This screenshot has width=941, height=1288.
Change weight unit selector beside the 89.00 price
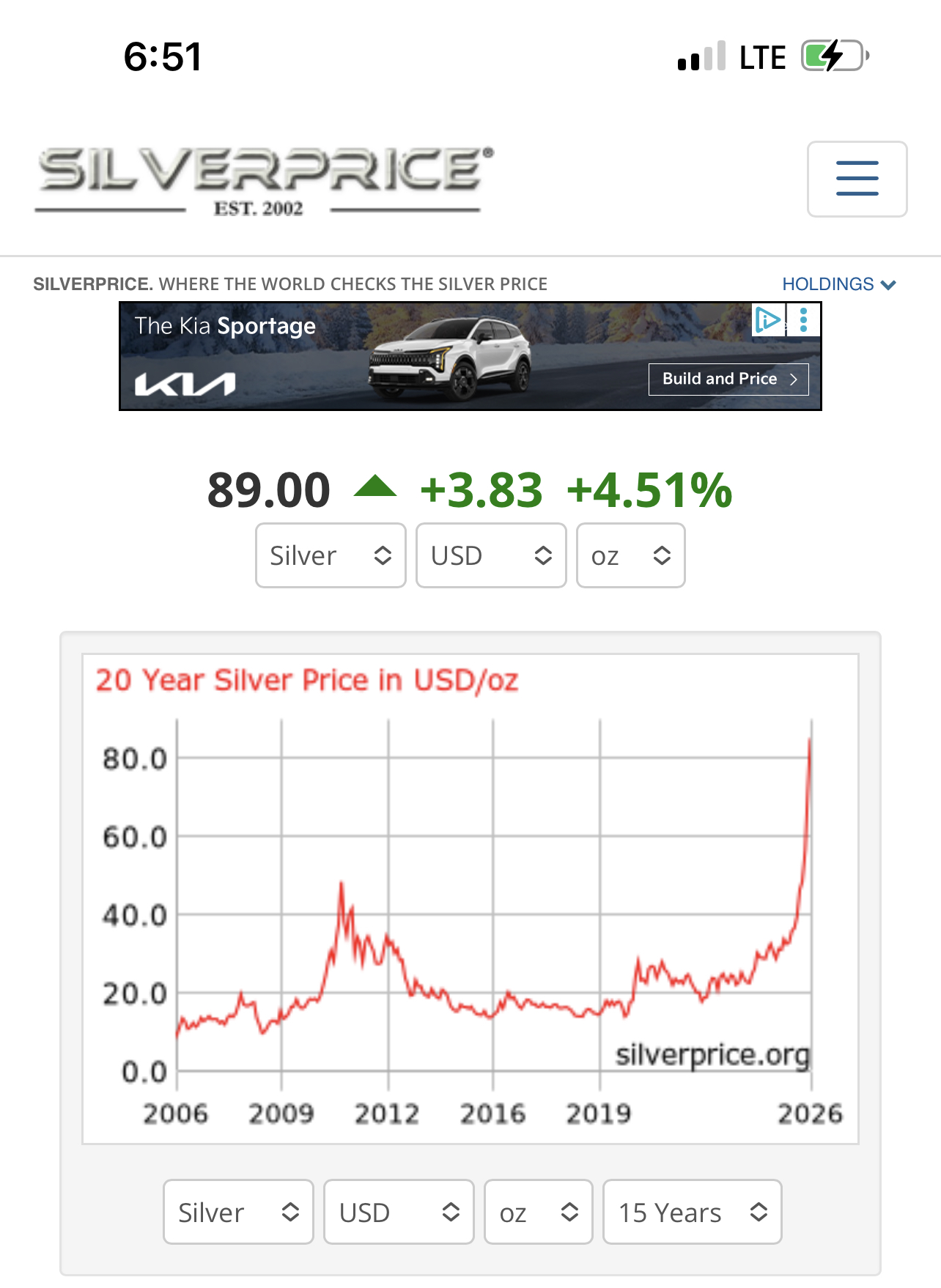point(630,555)
